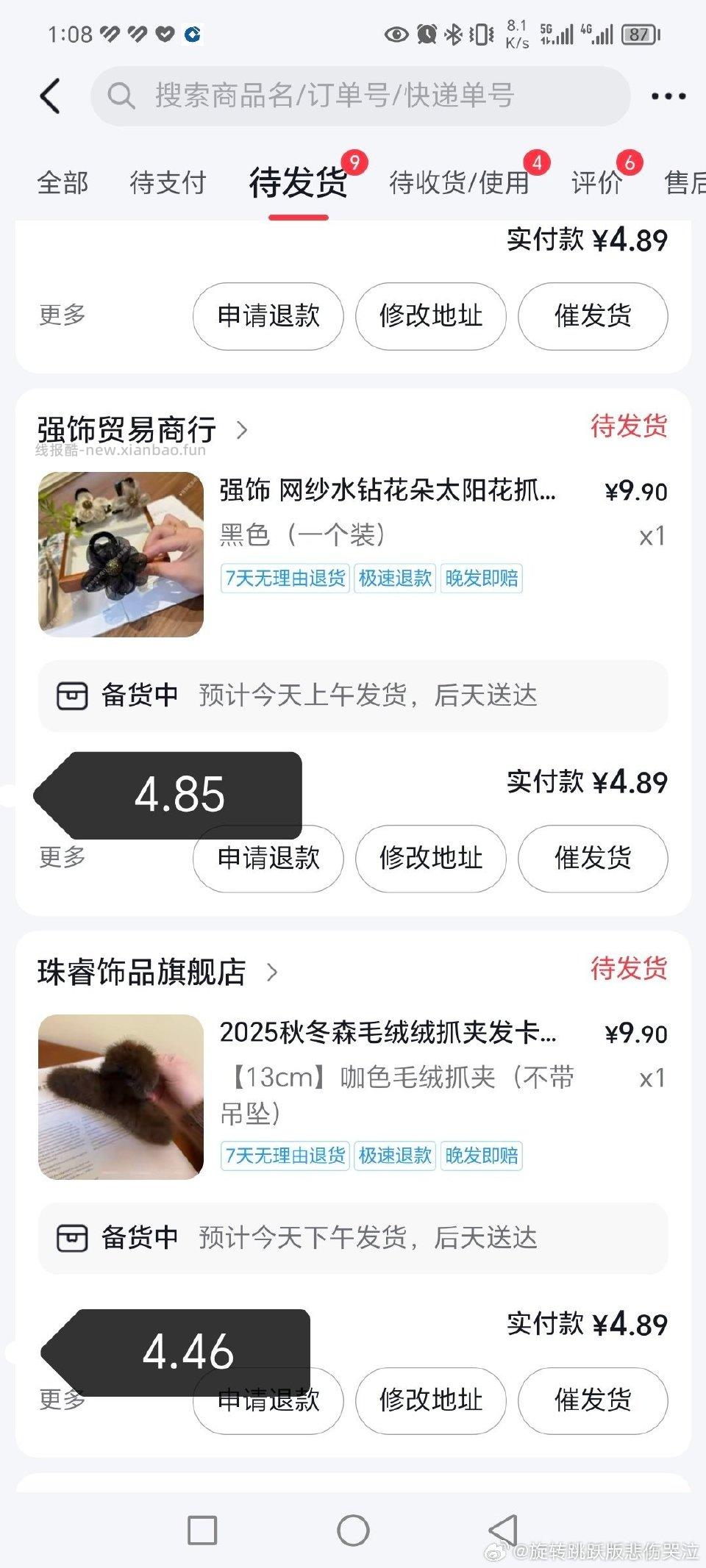Tap 修改地址 on the first order
The width and height of the screenshot is (706, 1568).
(x=430, y=316)
